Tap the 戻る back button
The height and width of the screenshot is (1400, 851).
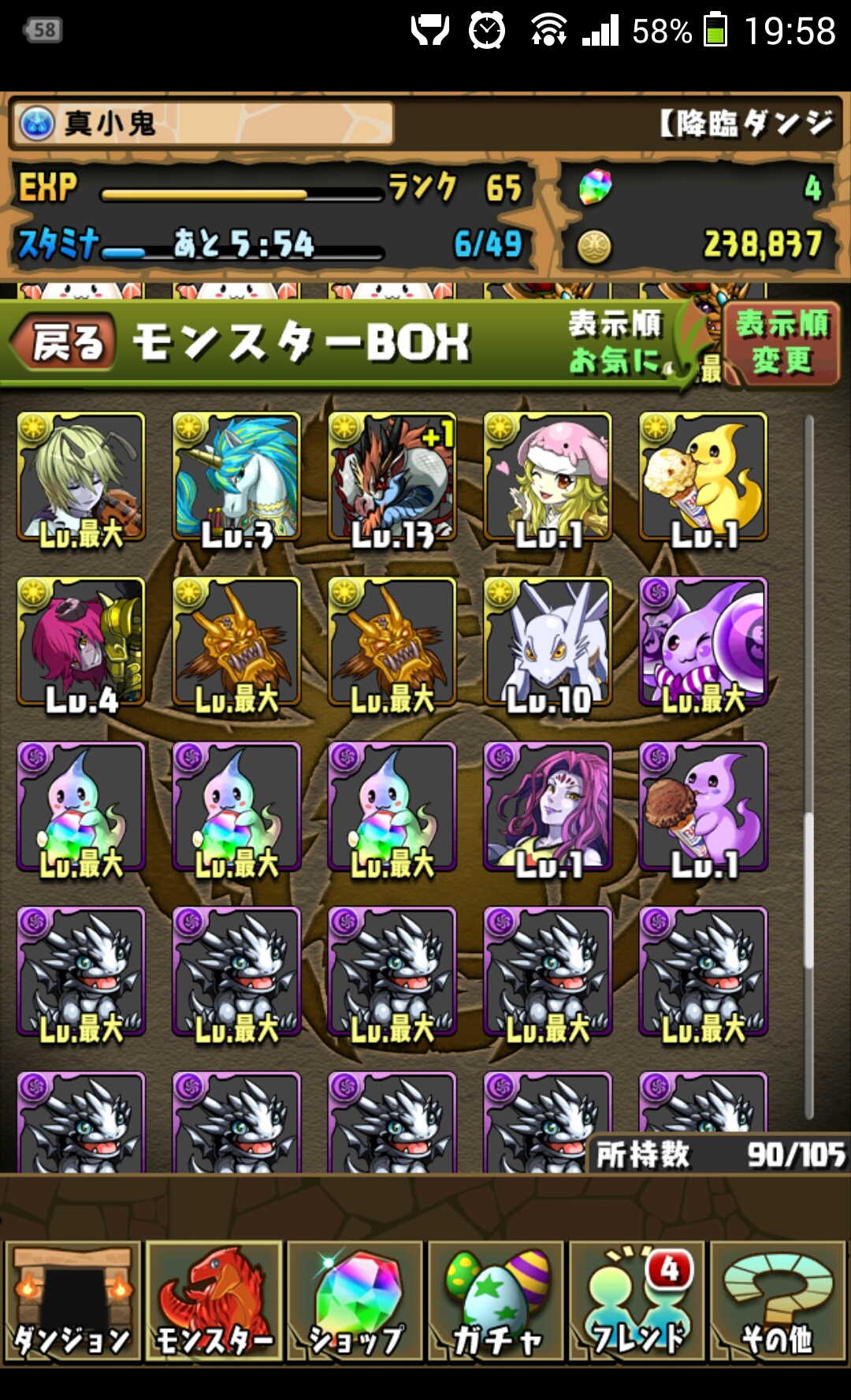pyautogui.click(x=65, y=343)
